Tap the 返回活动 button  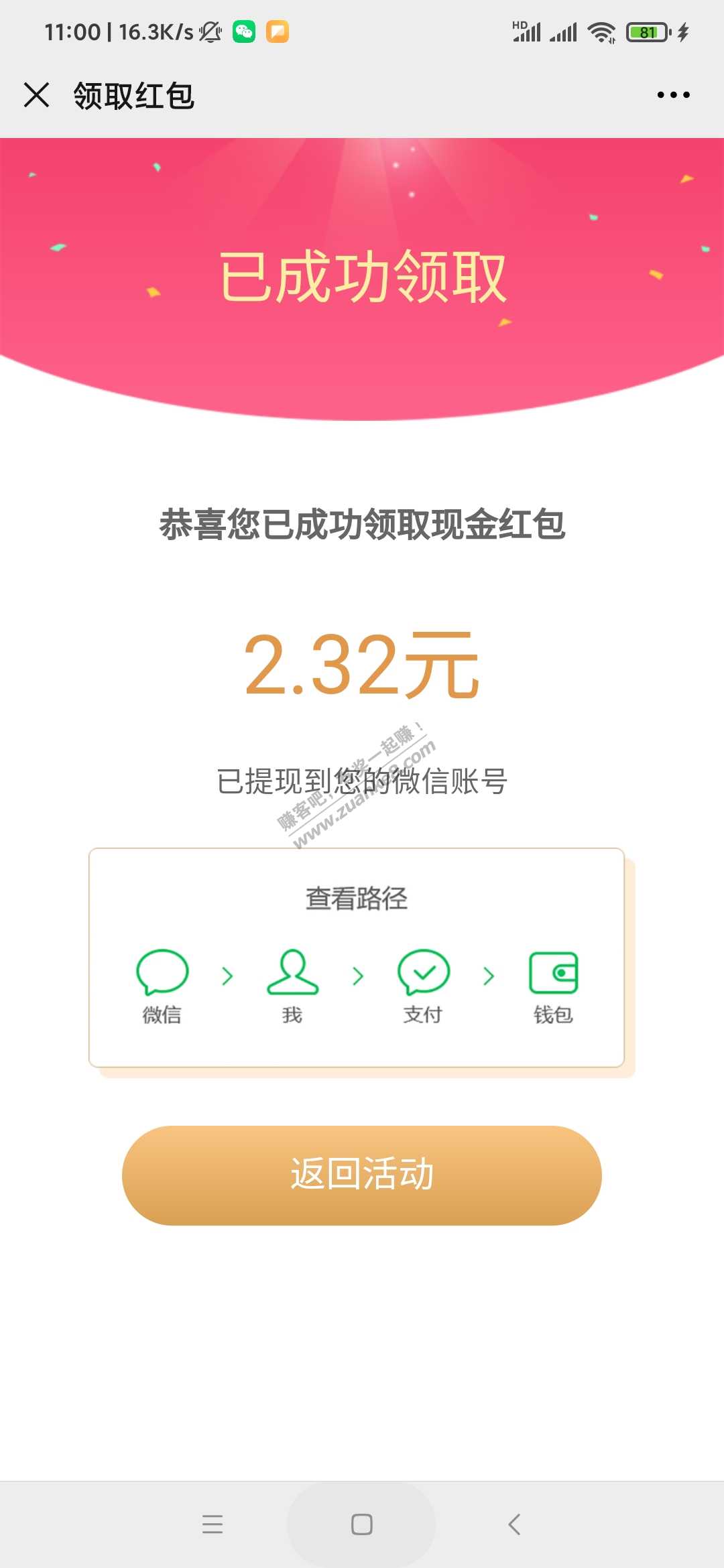tap(361, 1175)
